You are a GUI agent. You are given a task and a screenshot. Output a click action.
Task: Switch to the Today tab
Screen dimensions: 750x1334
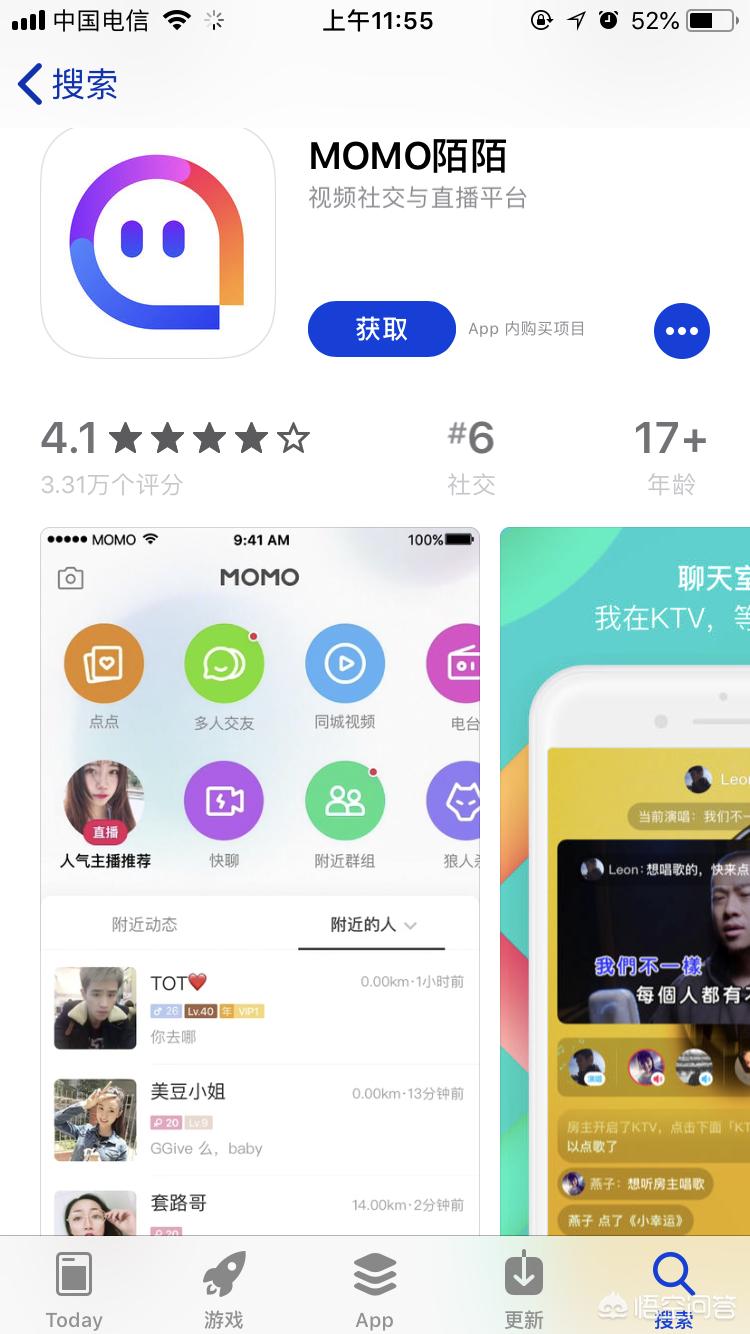74,1290
